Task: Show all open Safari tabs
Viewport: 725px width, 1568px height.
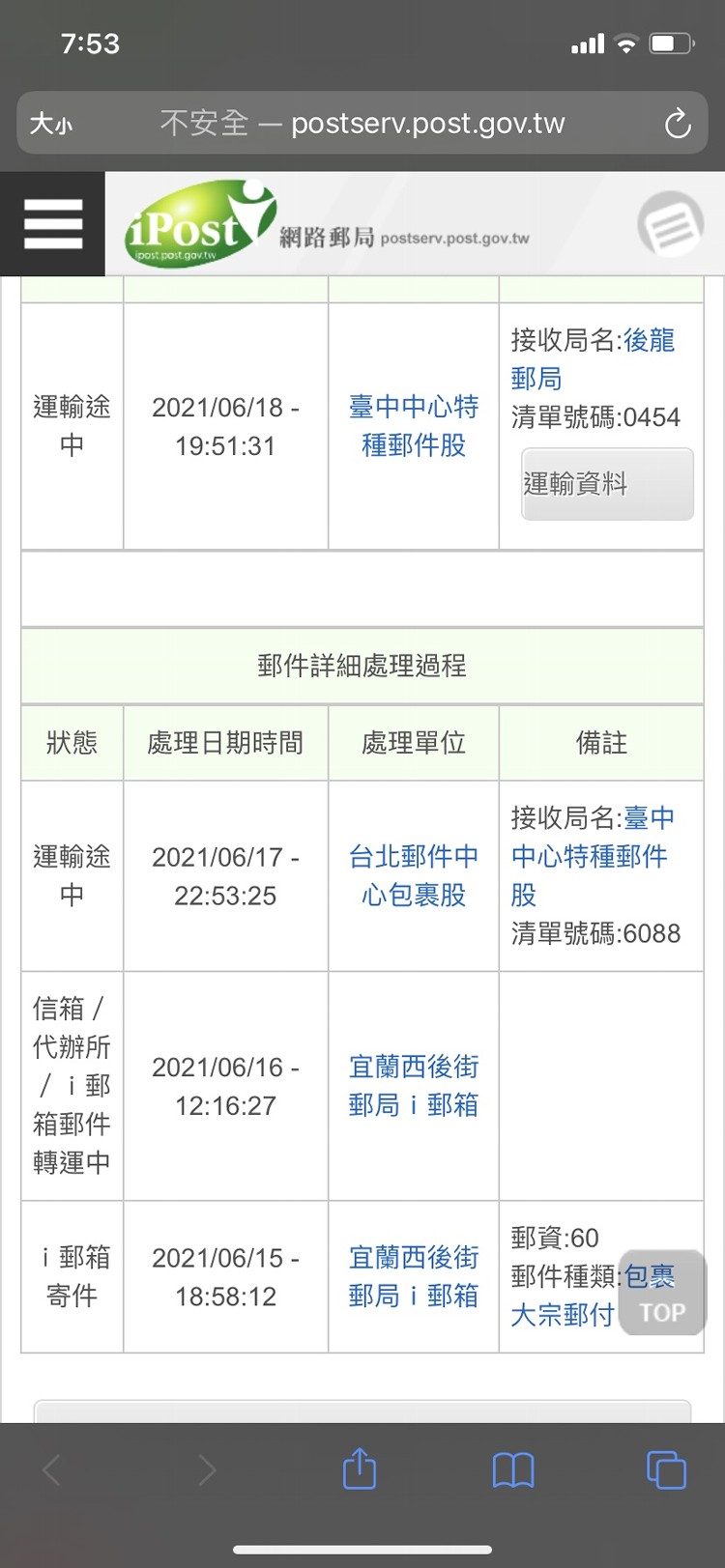Action: (666, 1470)
